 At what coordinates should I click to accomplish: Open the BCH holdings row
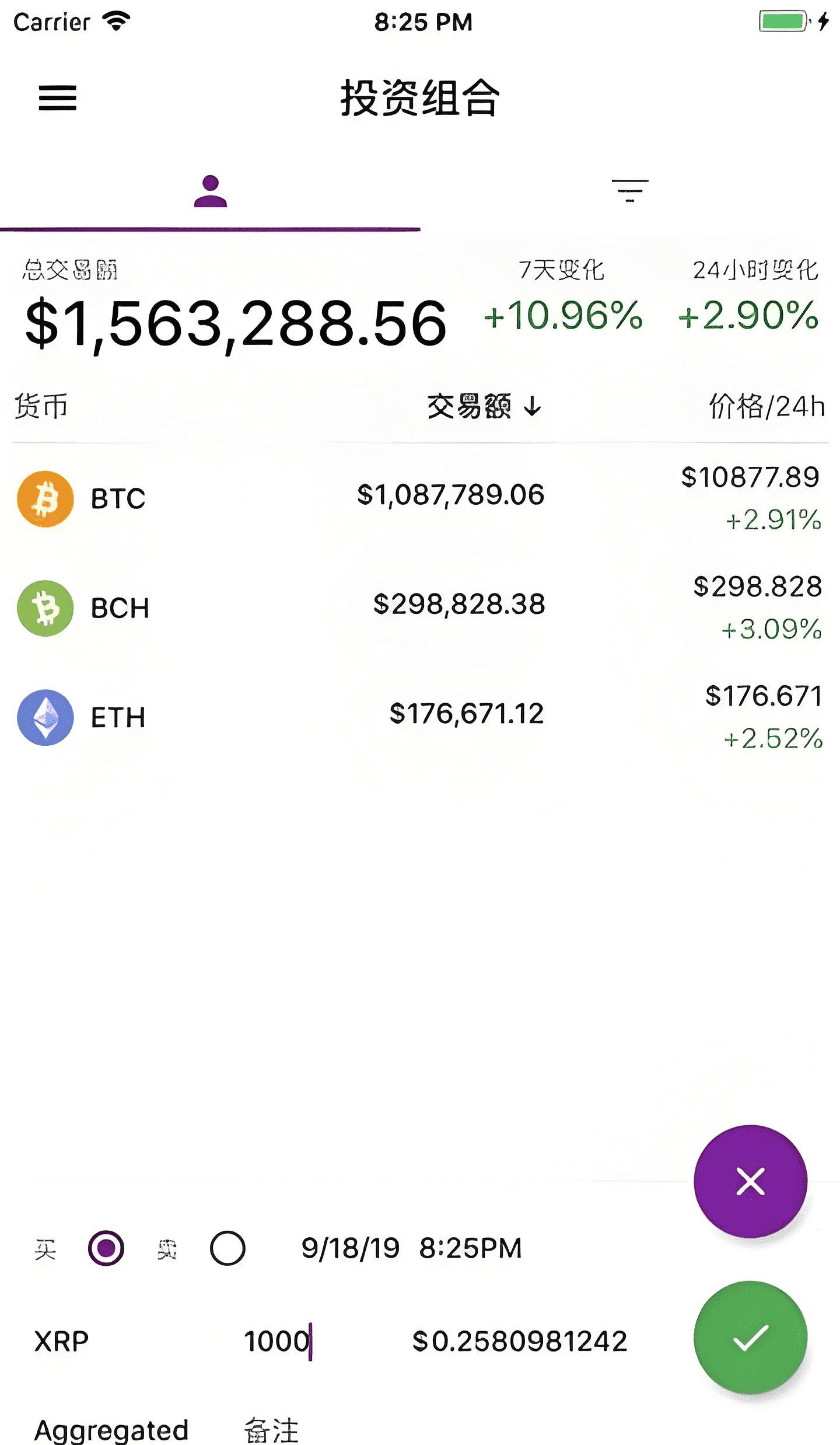pos(420,608)
